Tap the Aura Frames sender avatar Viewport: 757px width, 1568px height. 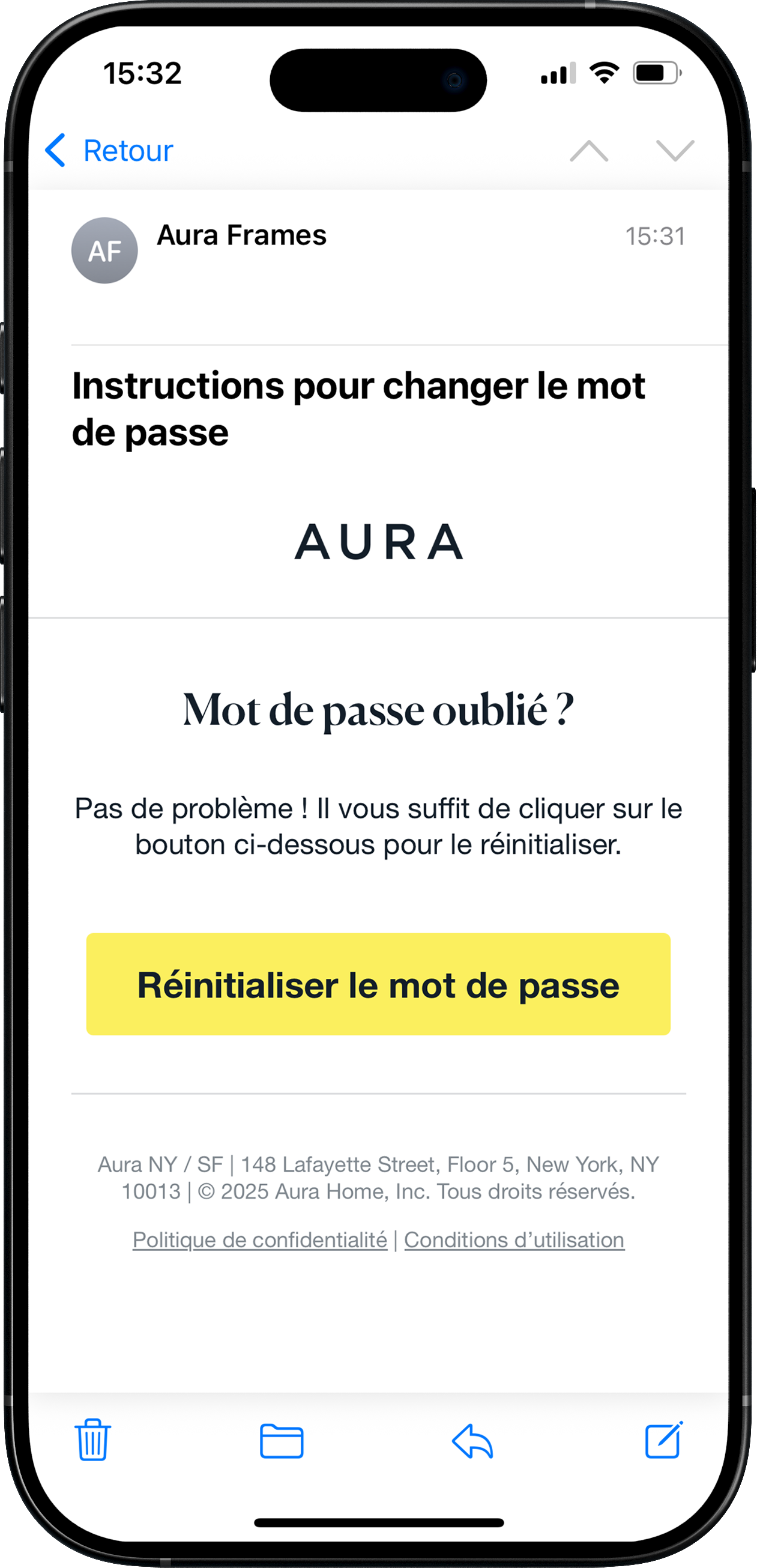tap(104, 250)
